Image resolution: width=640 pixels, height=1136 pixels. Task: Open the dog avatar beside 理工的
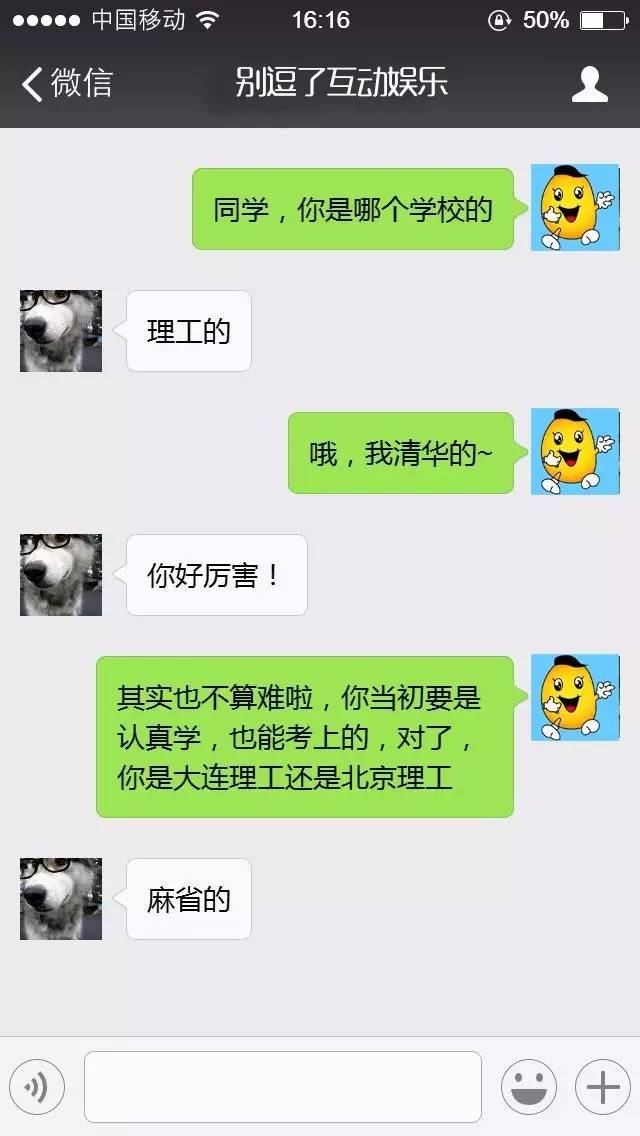click(61, 331)
